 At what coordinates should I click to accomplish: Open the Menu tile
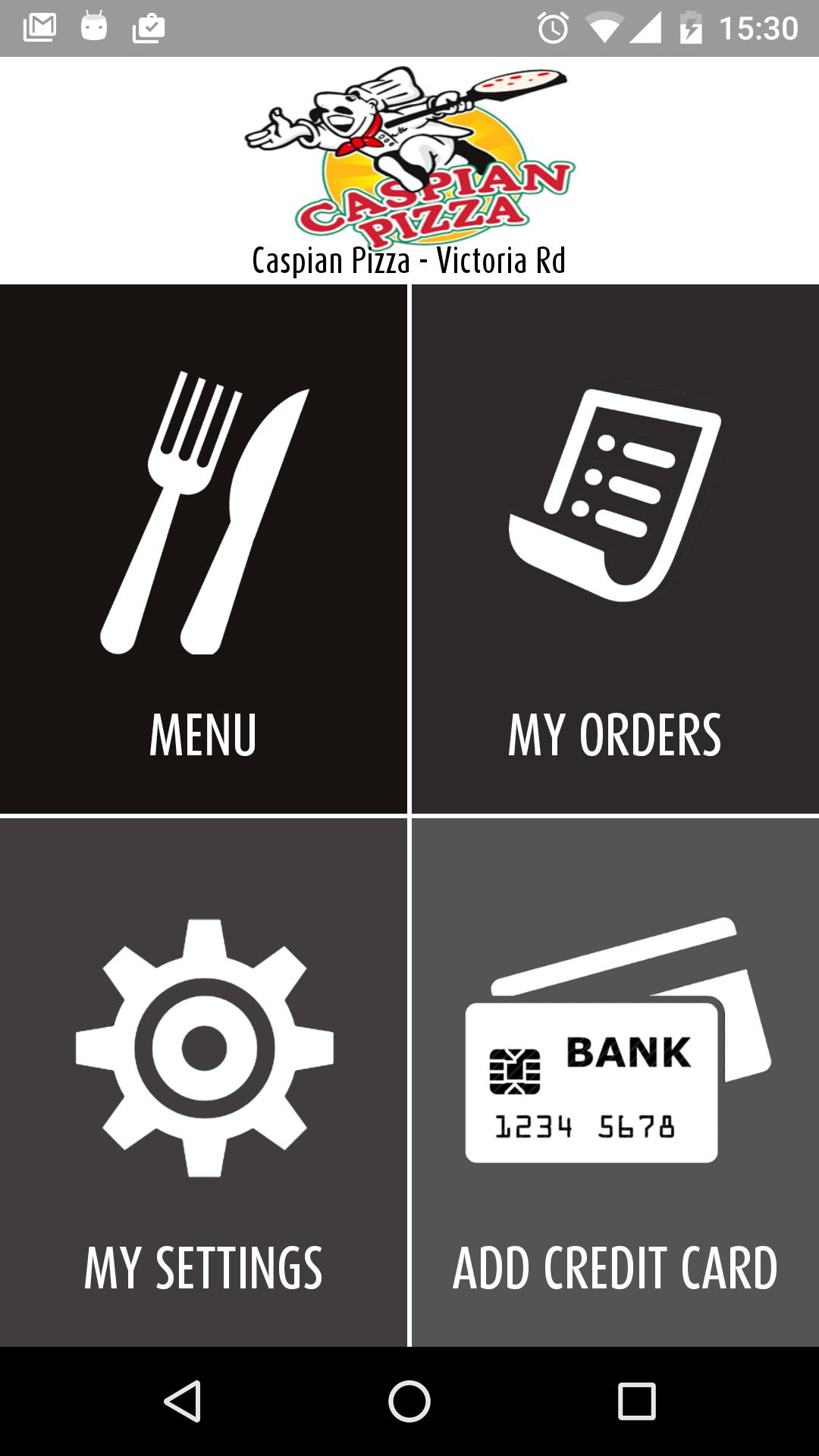coord(203,549)
